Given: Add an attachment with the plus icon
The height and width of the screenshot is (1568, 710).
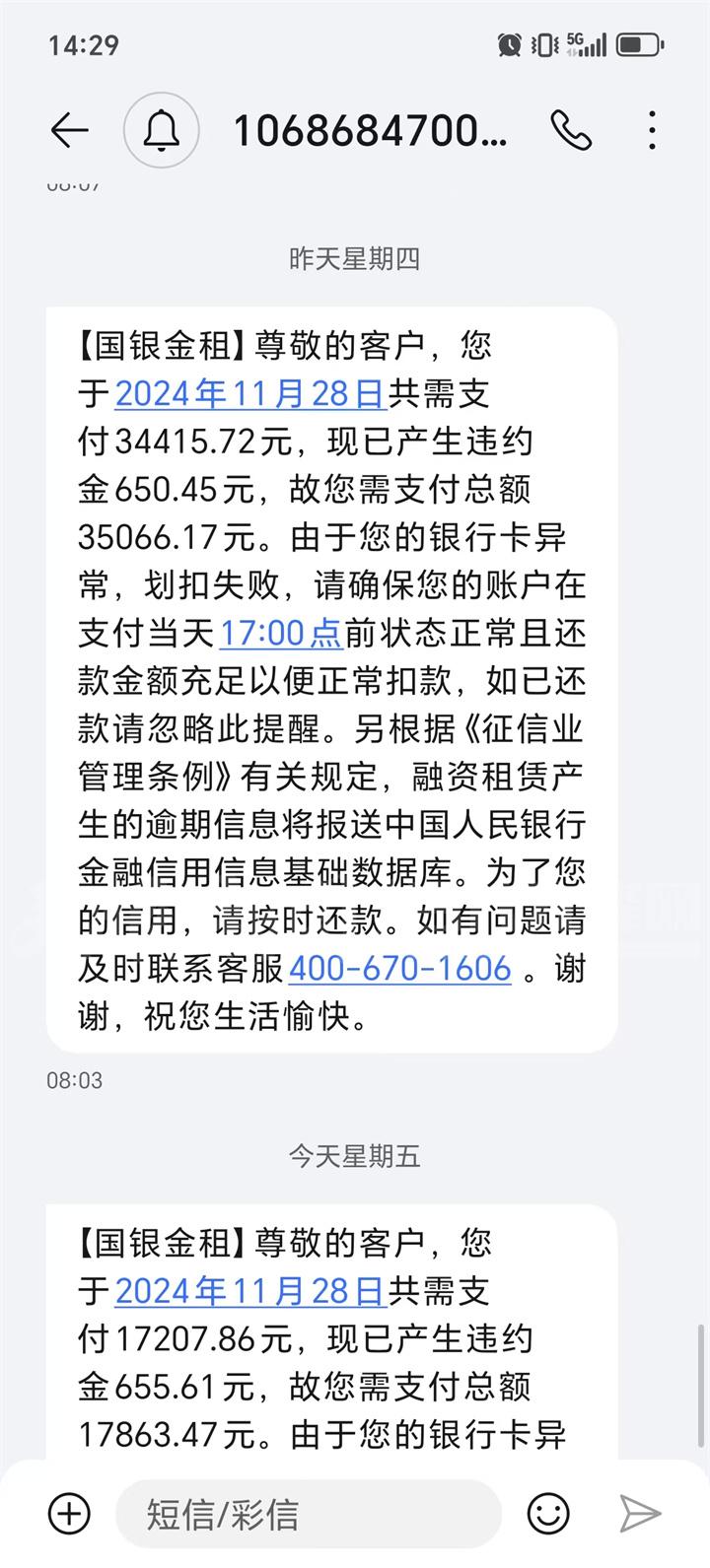Looking at the screenshot, I should pos(69,1513).
